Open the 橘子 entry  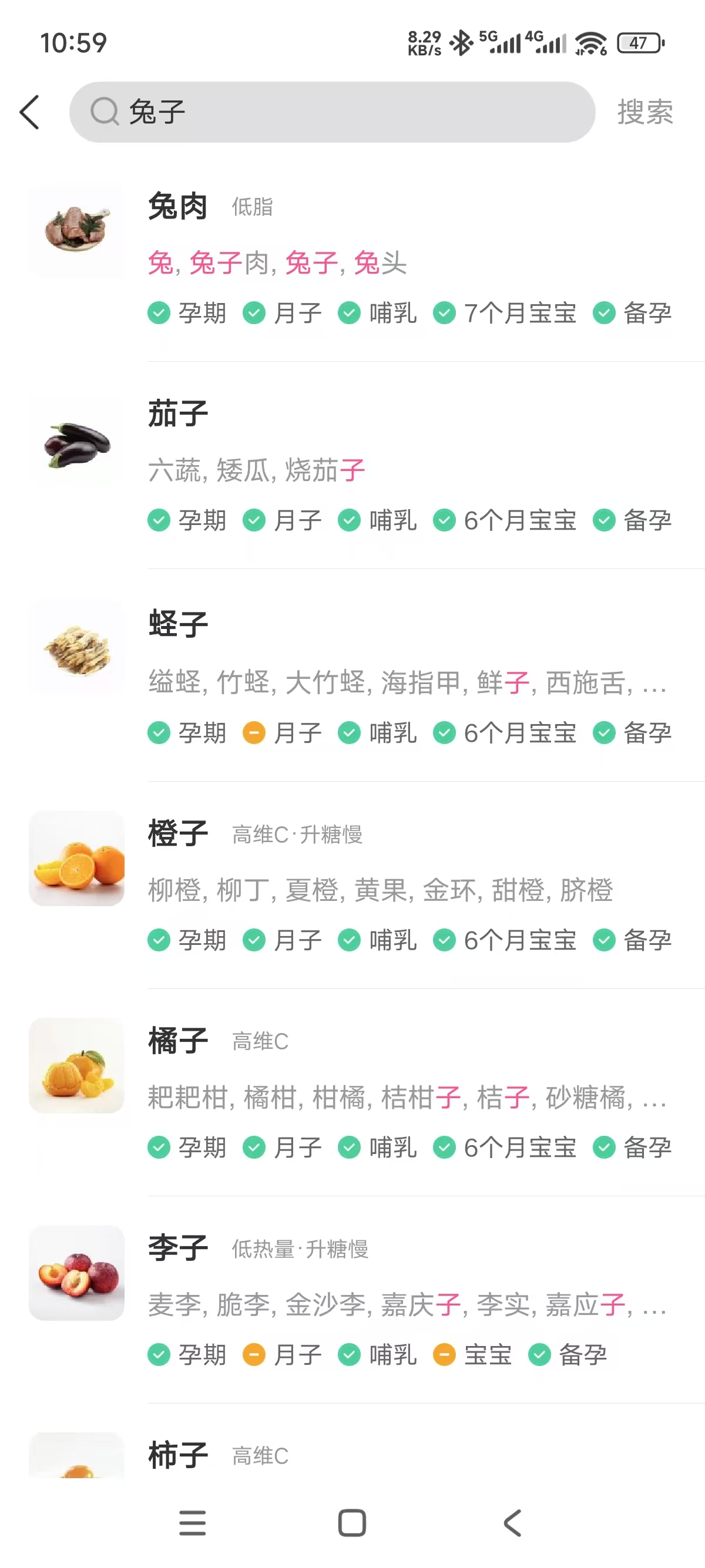click(178, 1041)
